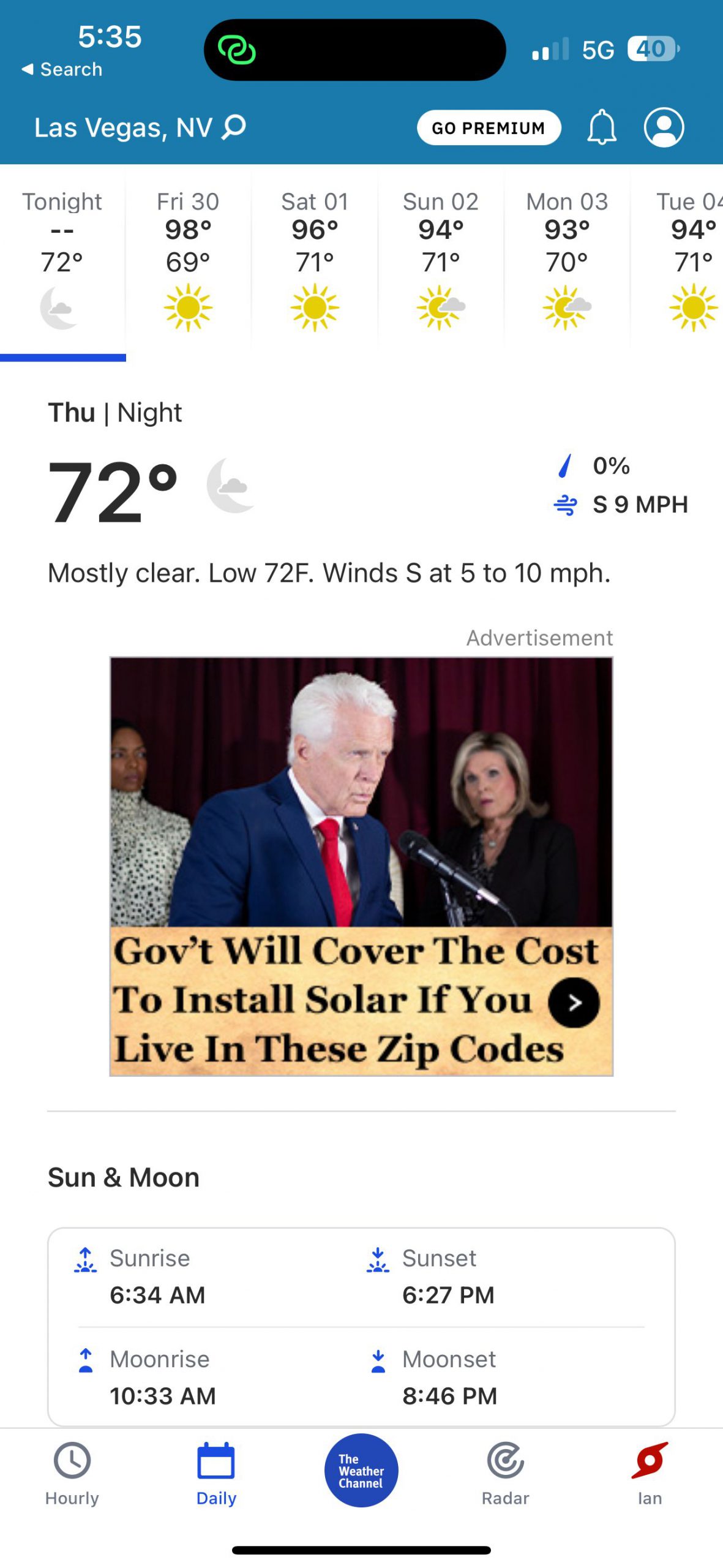Image resolution: width=723 pixels, height=1568 pixels.
Task: Switch to the Radar tab
Action: point(505,1474)
